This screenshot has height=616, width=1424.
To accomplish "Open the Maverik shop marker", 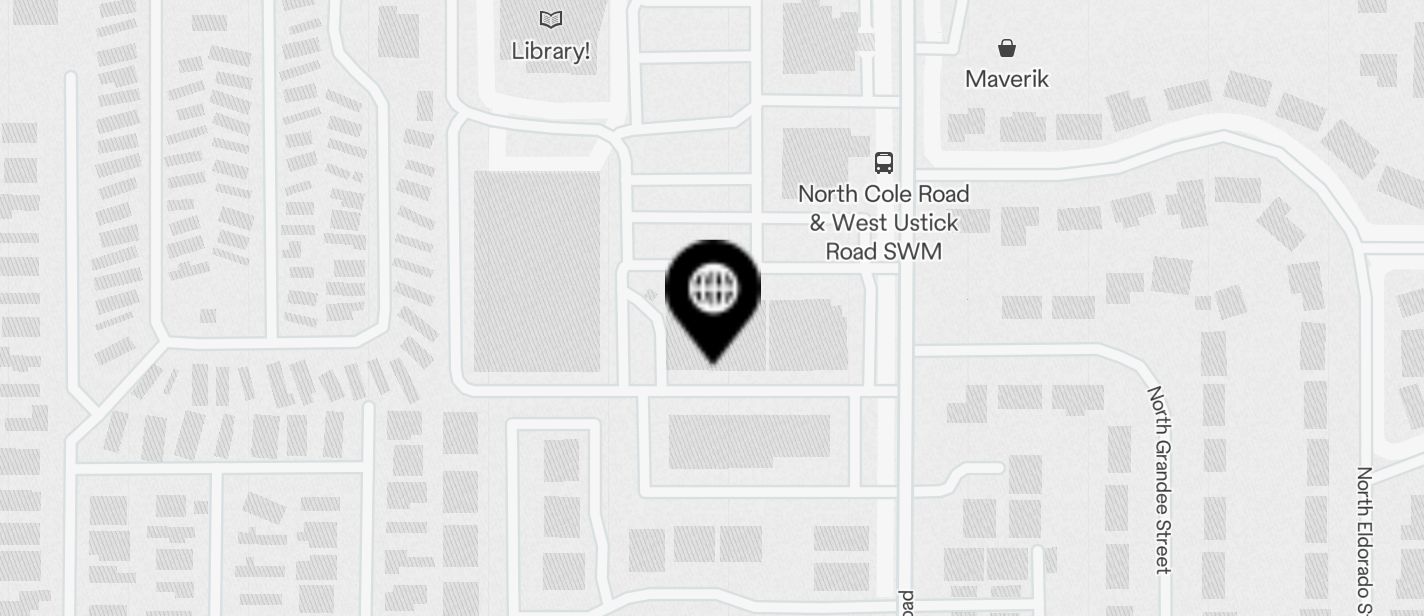I will coord(1006,48).
